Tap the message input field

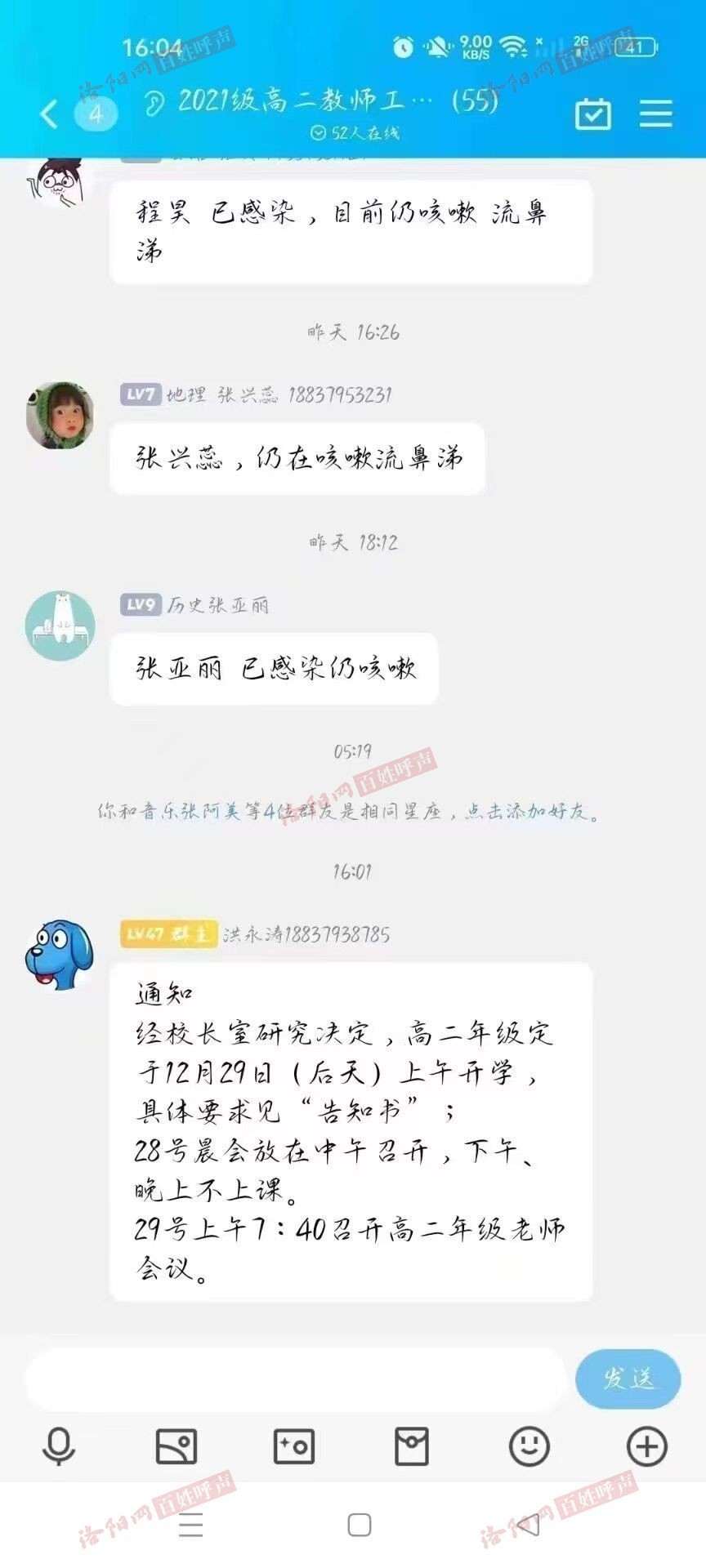pos(294,1379)
